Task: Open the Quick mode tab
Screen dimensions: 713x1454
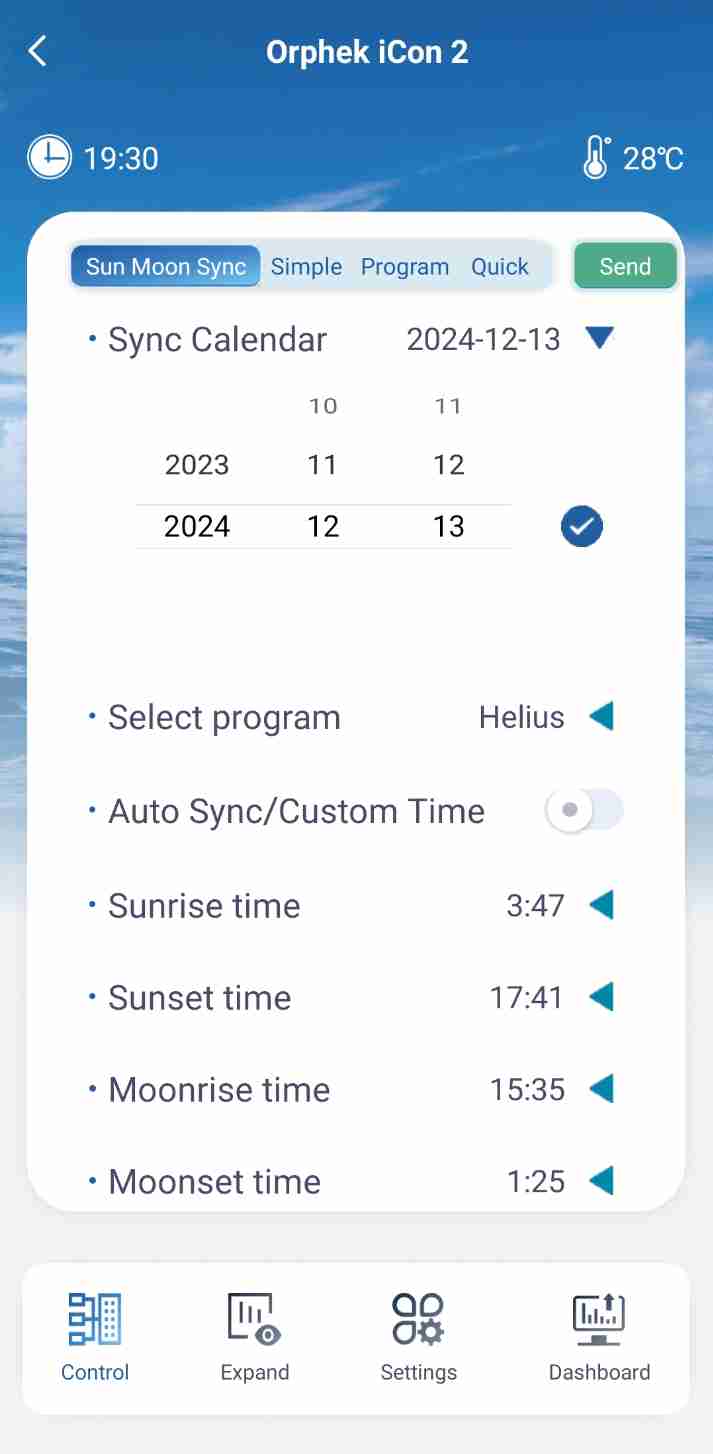Action: click(500, 267)
